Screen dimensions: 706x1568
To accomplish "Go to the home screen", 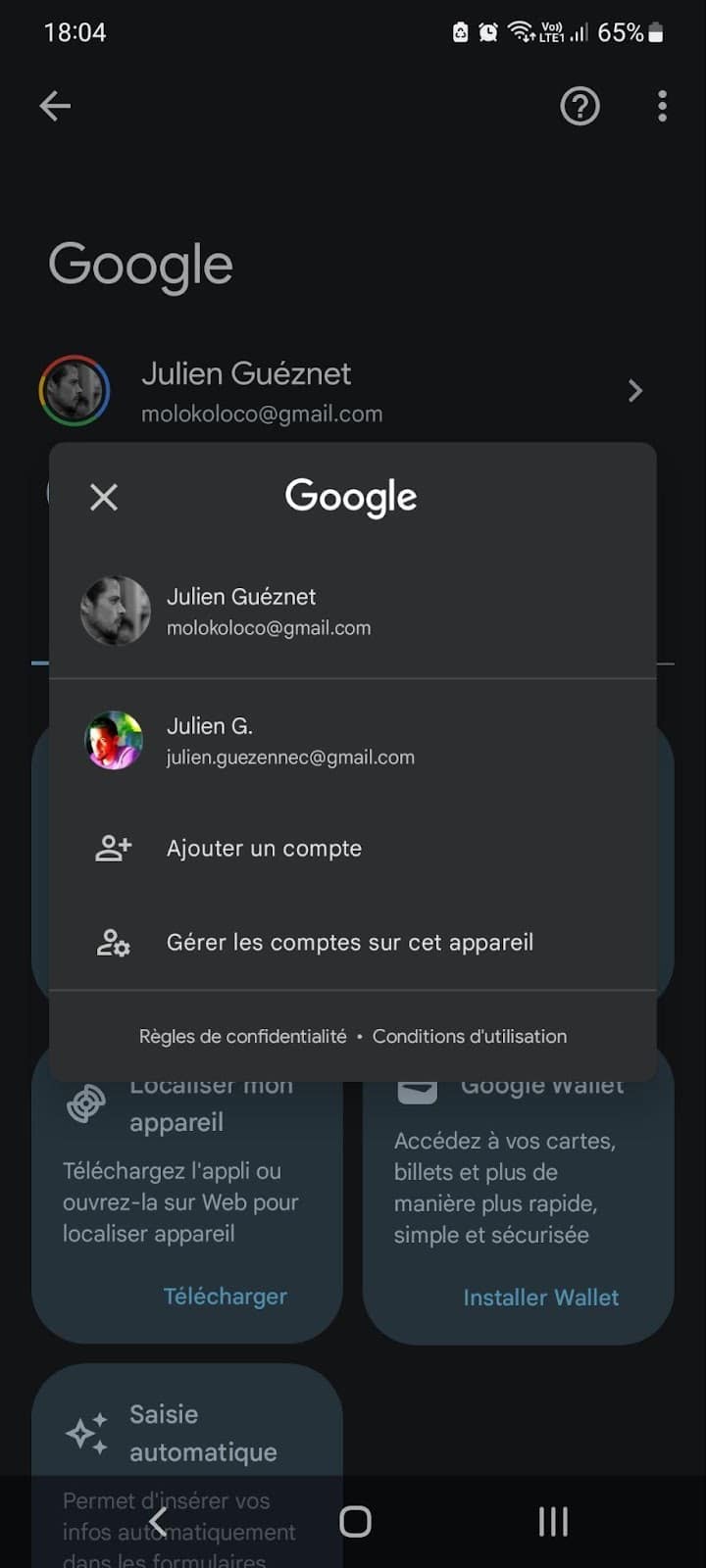I will click(355, 1521).
